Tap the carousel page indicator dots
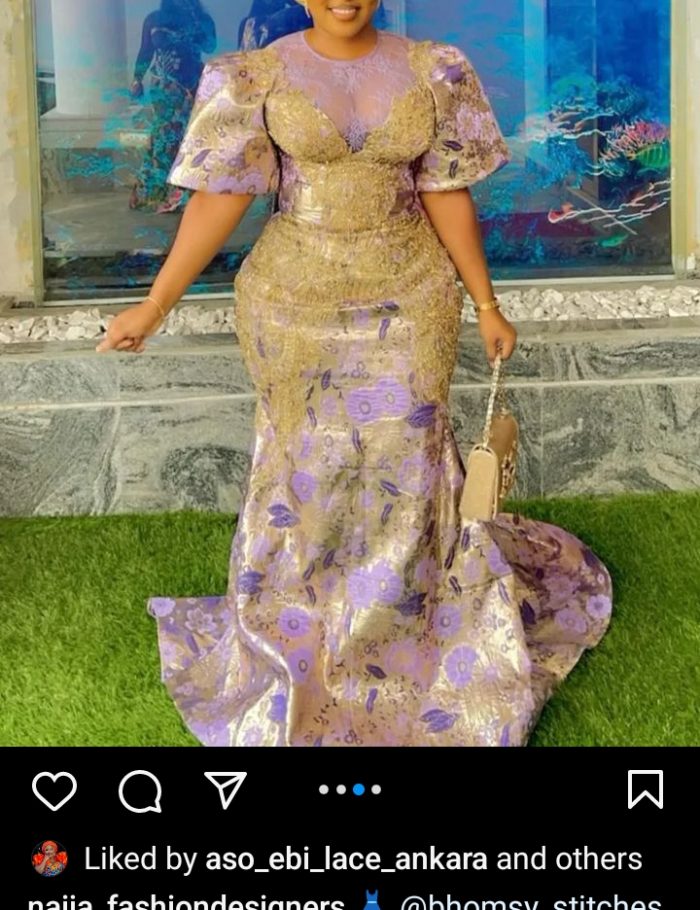This screenshot has width=700, height=910. click(x=350, y=790)
